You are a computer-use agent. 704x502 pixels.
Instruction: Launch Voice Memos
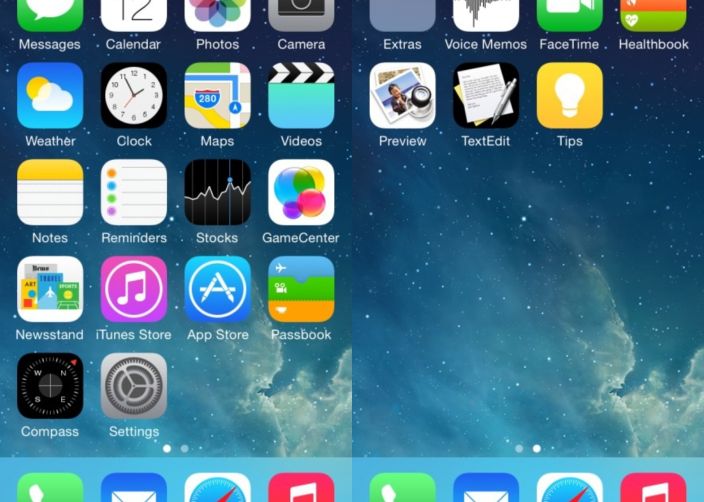coord(486,15)
